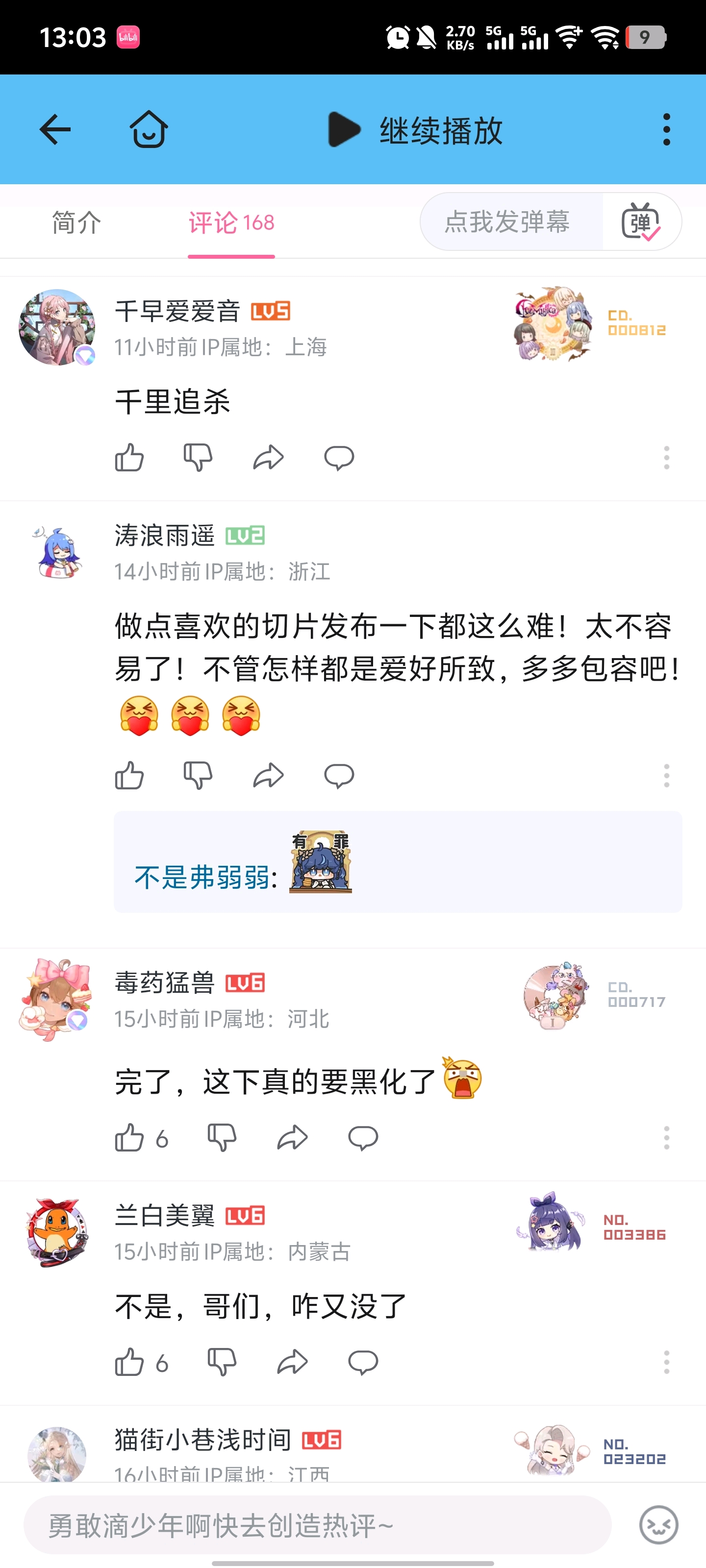This screenshot has width=706, height=1568.
Task: Toggle the 弹 danmaku switch icon
Action: click(641, 221)
